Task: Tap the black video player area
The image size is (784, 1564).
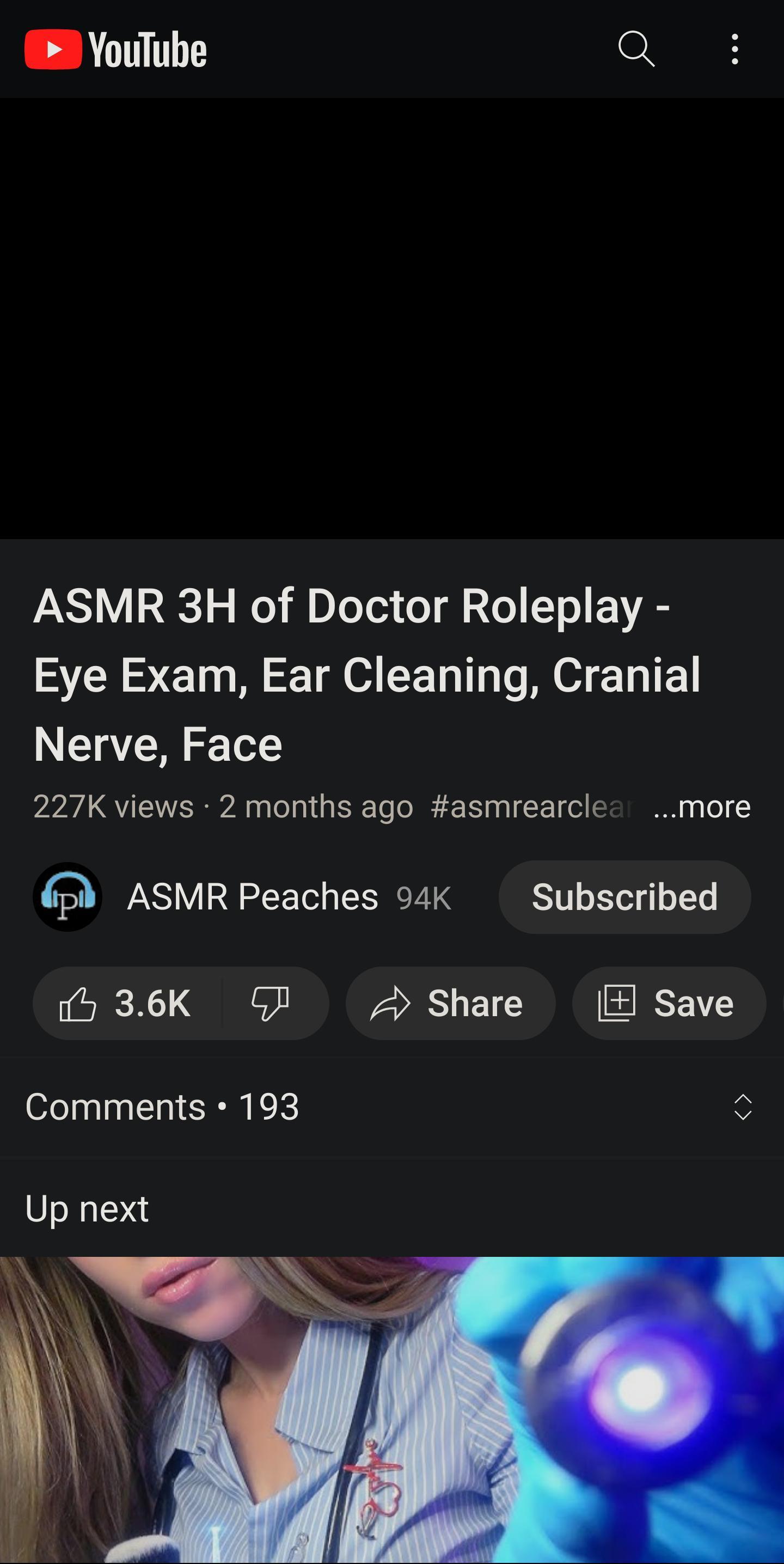Action: [x=392, y=318]
